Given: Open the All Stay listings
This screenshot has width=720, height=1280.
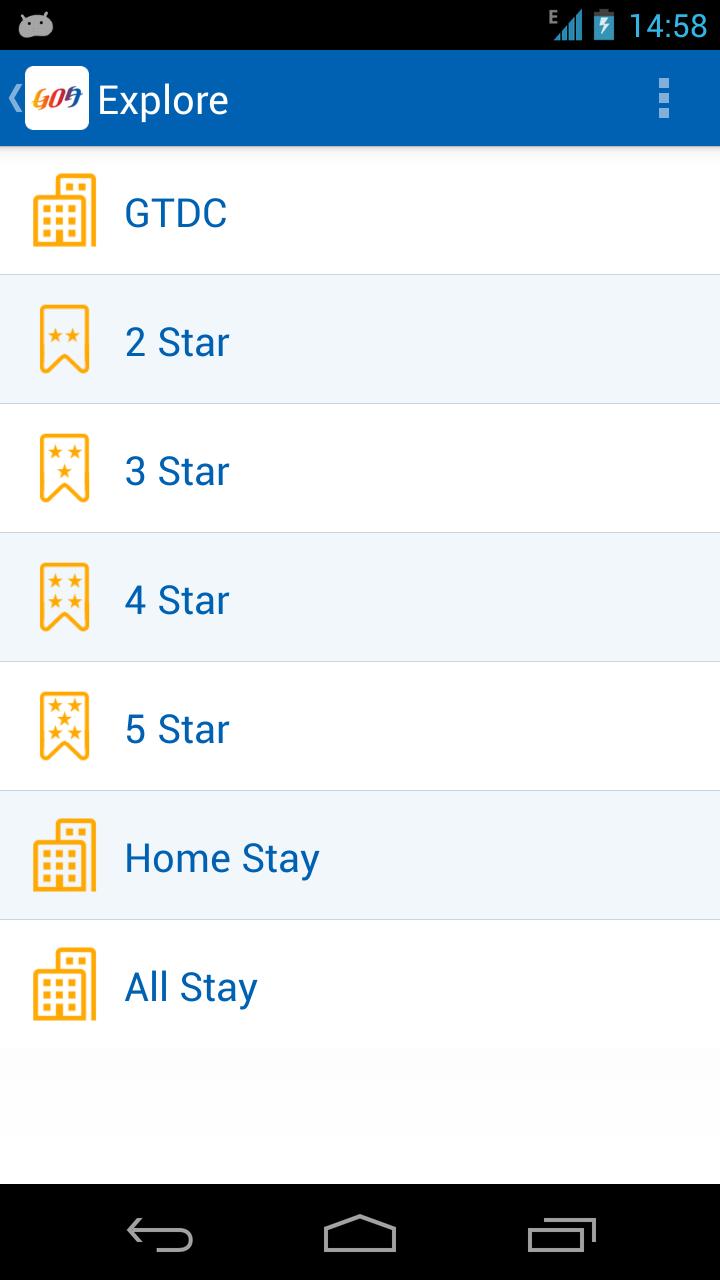Looking at the screenshot, I should click(x=360, y=984).
